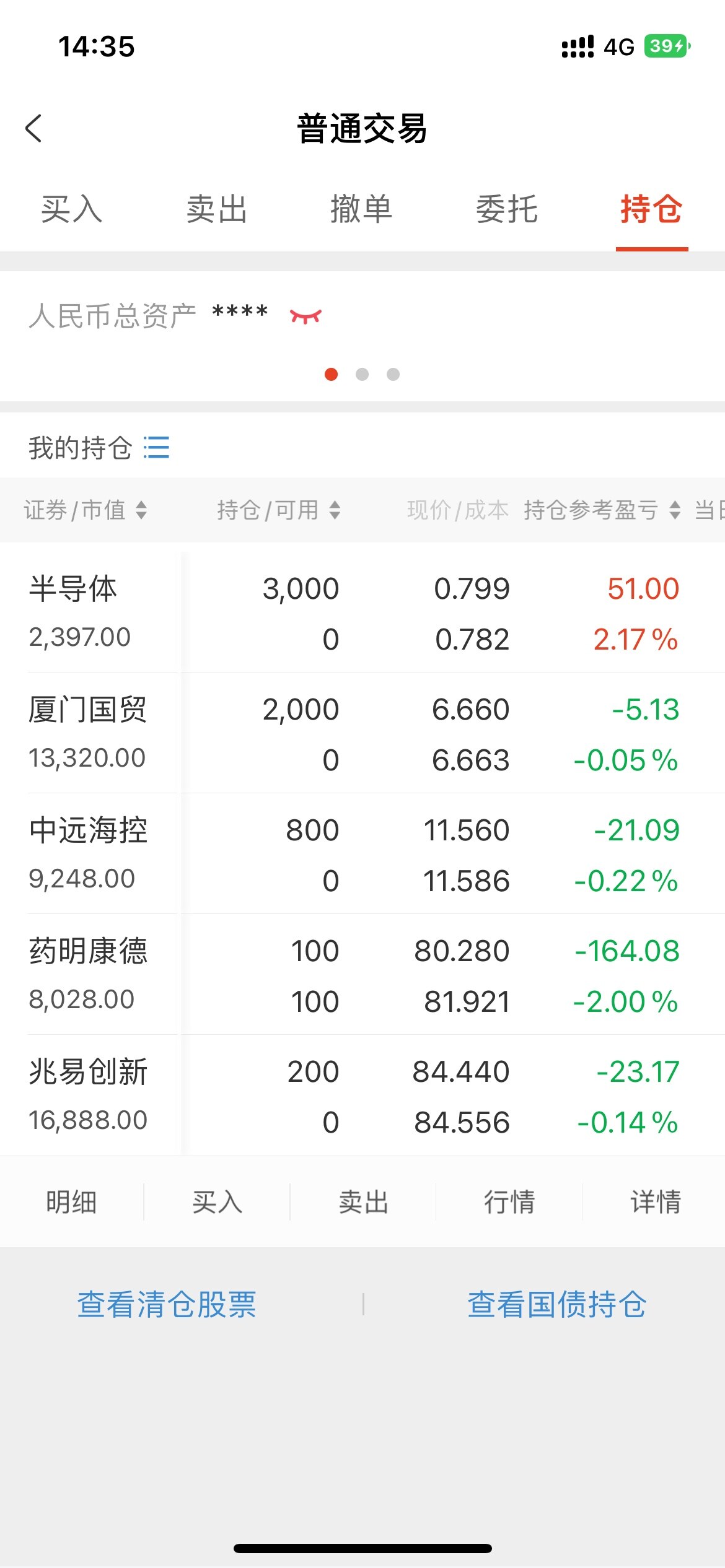Select the 持仓 tab

pyautogui.click(x=651, y=209)
